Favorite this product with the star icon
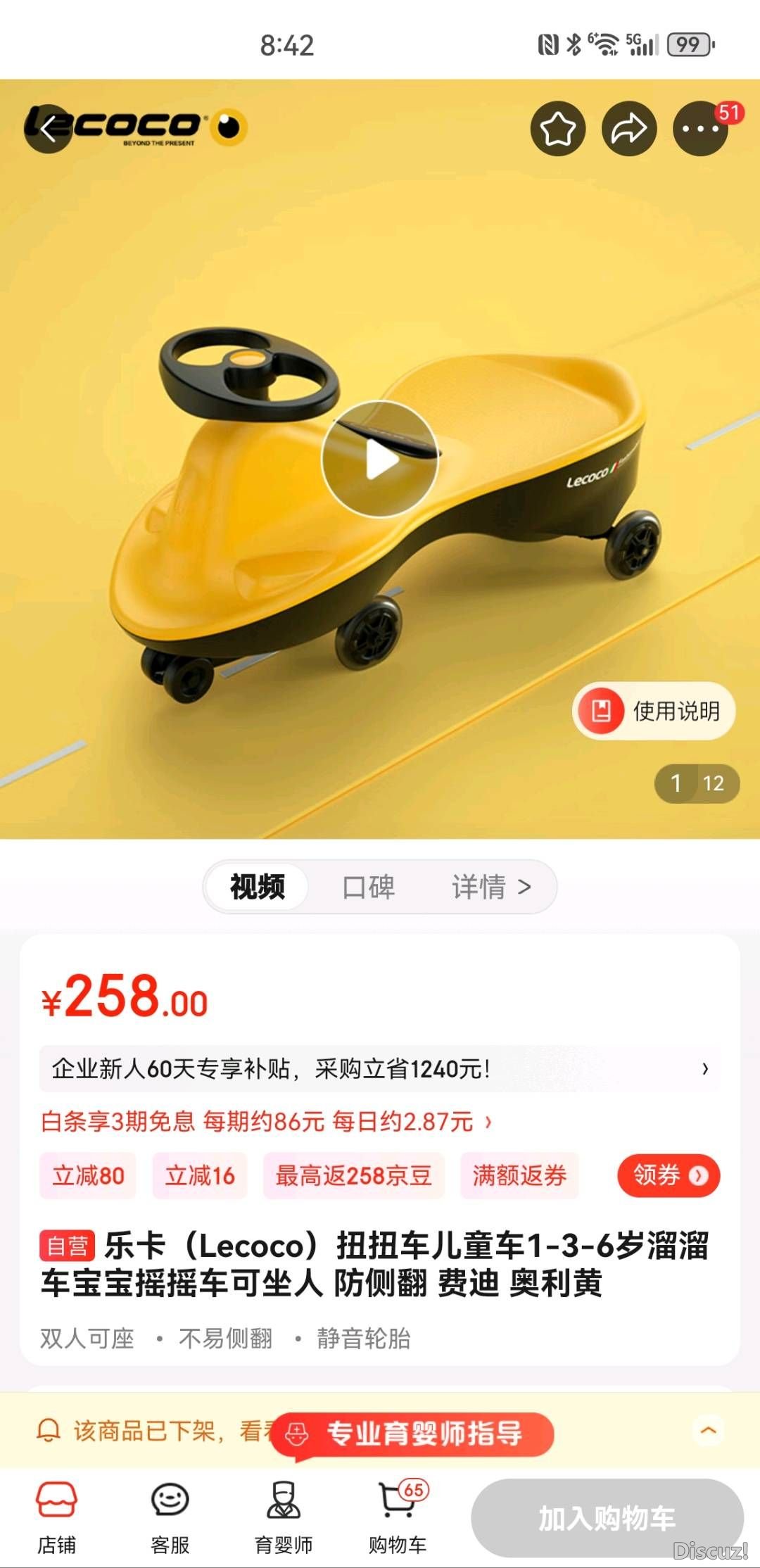The image size is (760, 1568). tap(557, 129)
